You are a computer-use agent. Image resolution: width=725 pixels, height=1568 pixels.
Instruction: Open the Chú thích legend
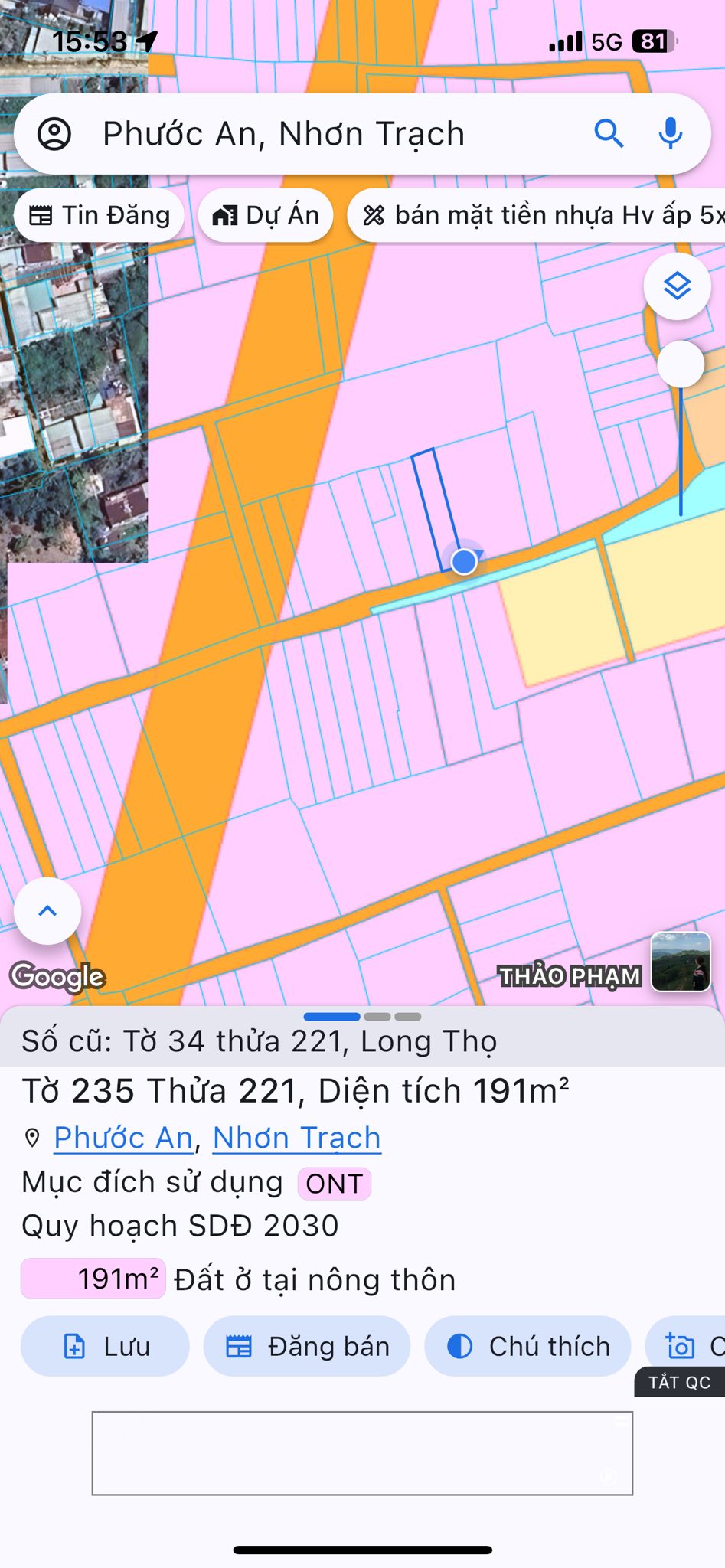[528, 1346]
